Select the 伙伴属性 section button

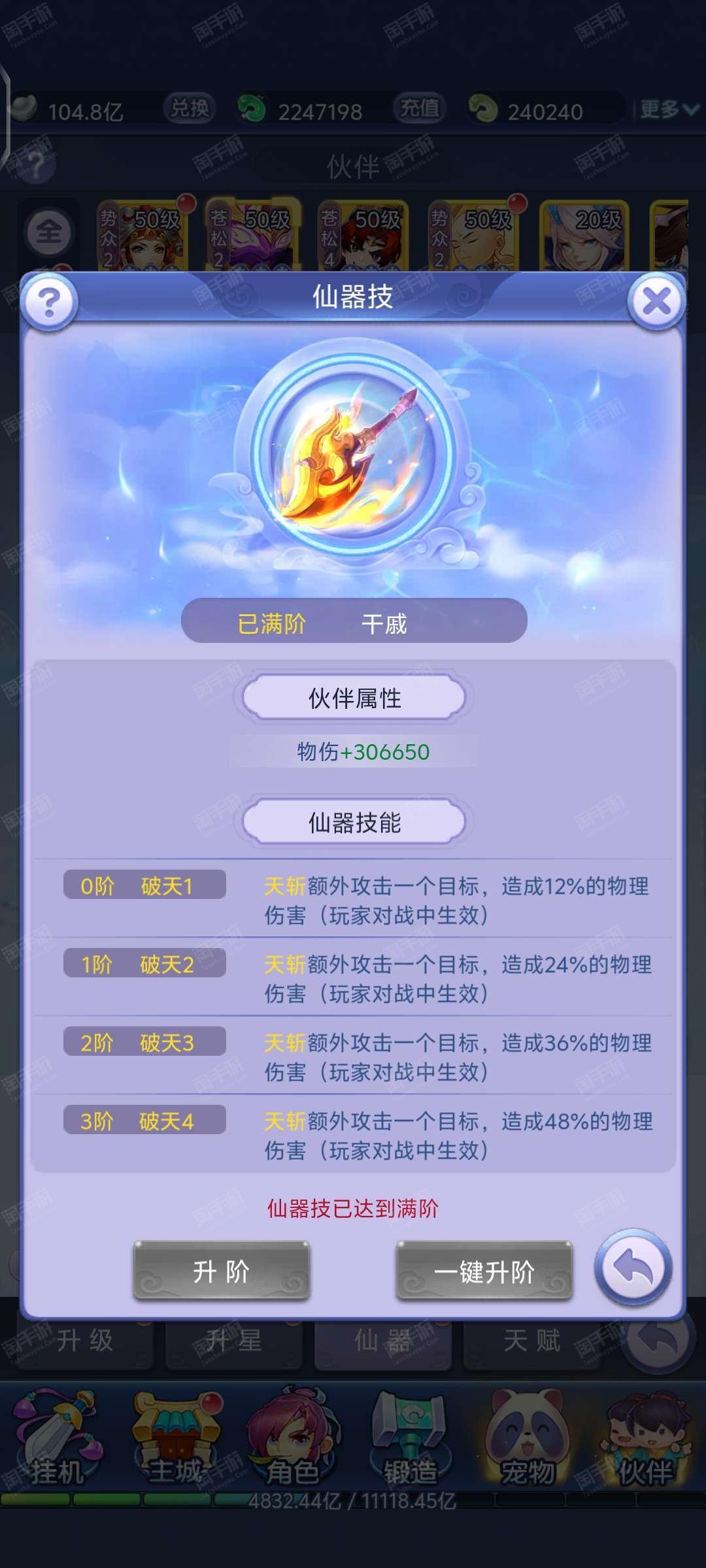point(354,698)
